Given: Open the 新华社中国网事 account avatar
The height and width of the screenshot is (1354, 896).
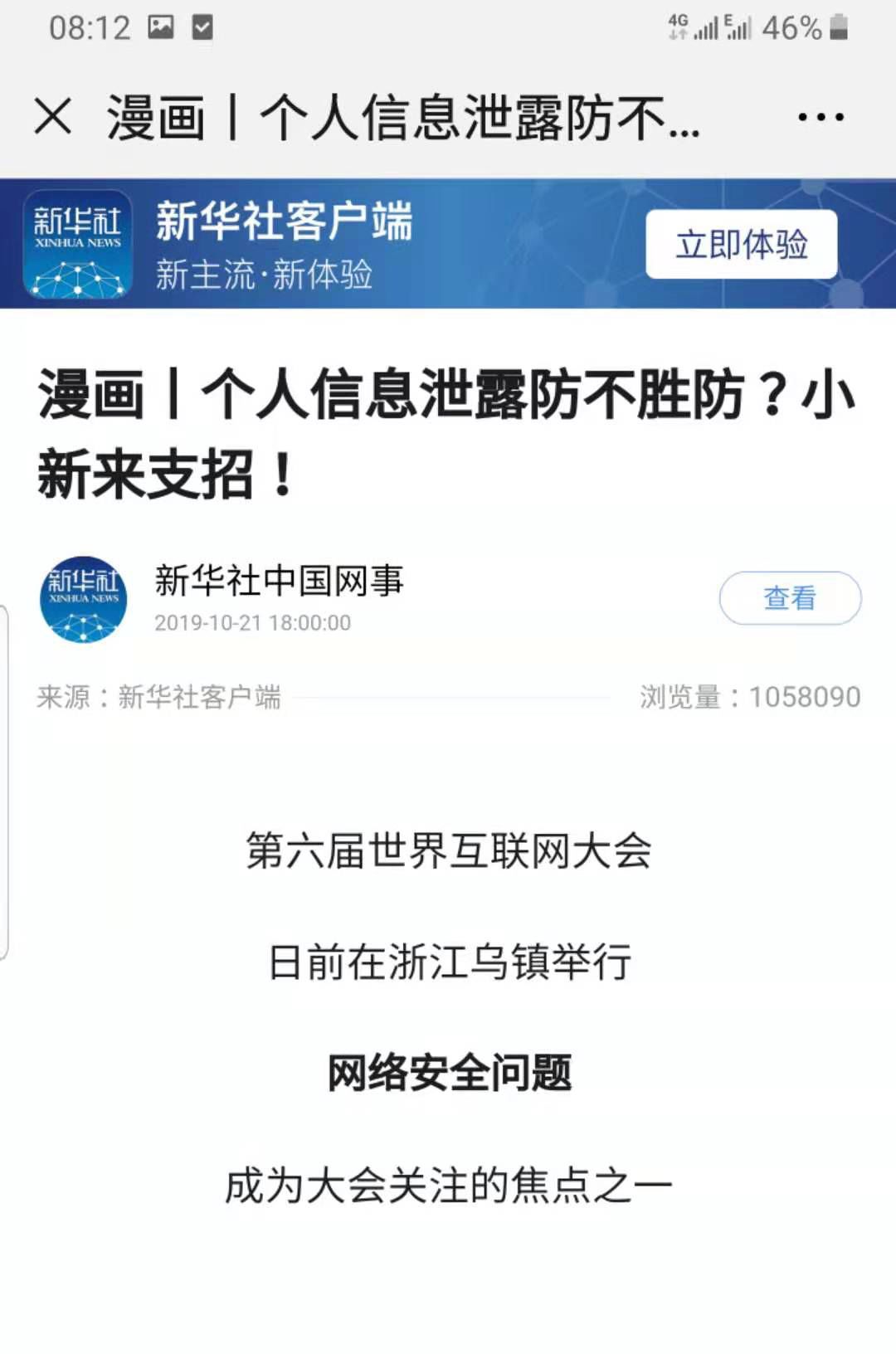Looking at the screenshot, I should pos(83,599).
